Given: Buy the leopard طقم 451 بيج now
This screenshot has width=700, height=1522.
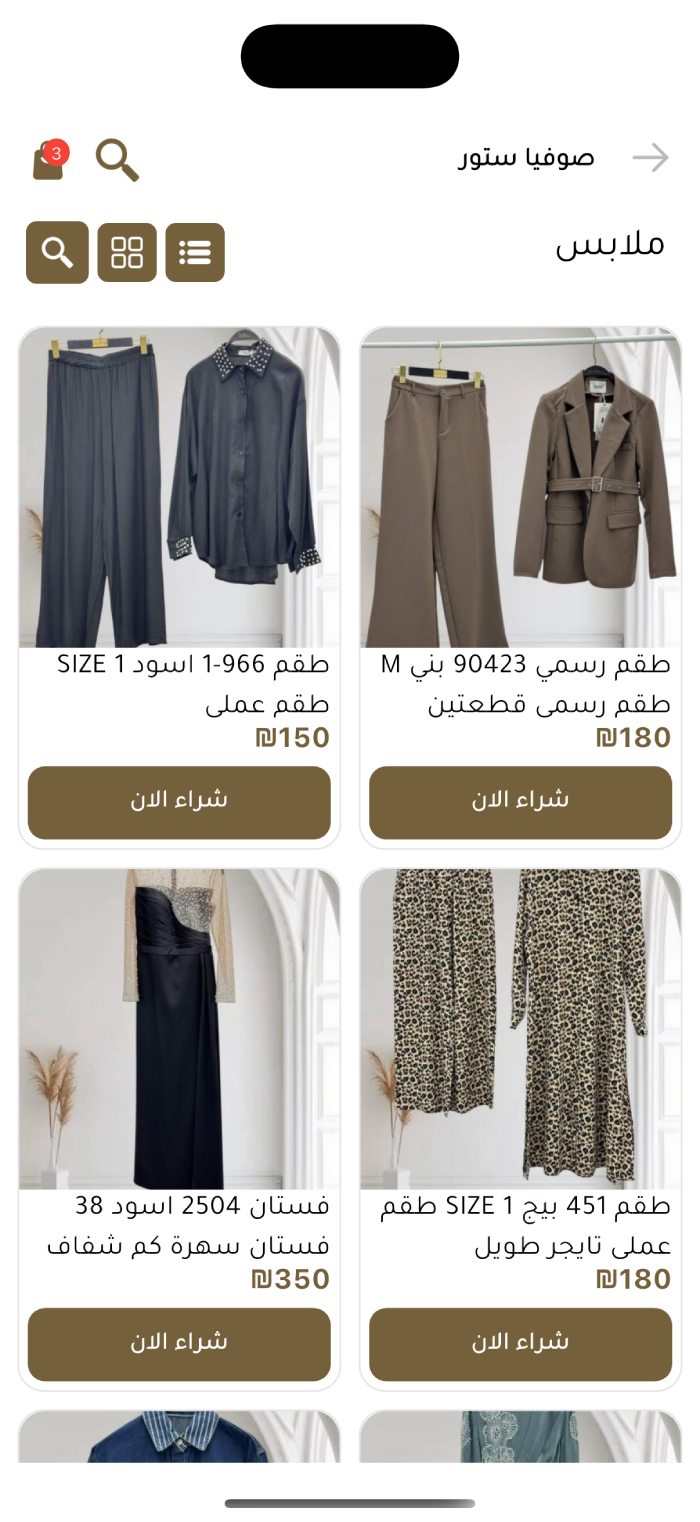Looking at the screenshot, I should click(x=520, y=1344).
